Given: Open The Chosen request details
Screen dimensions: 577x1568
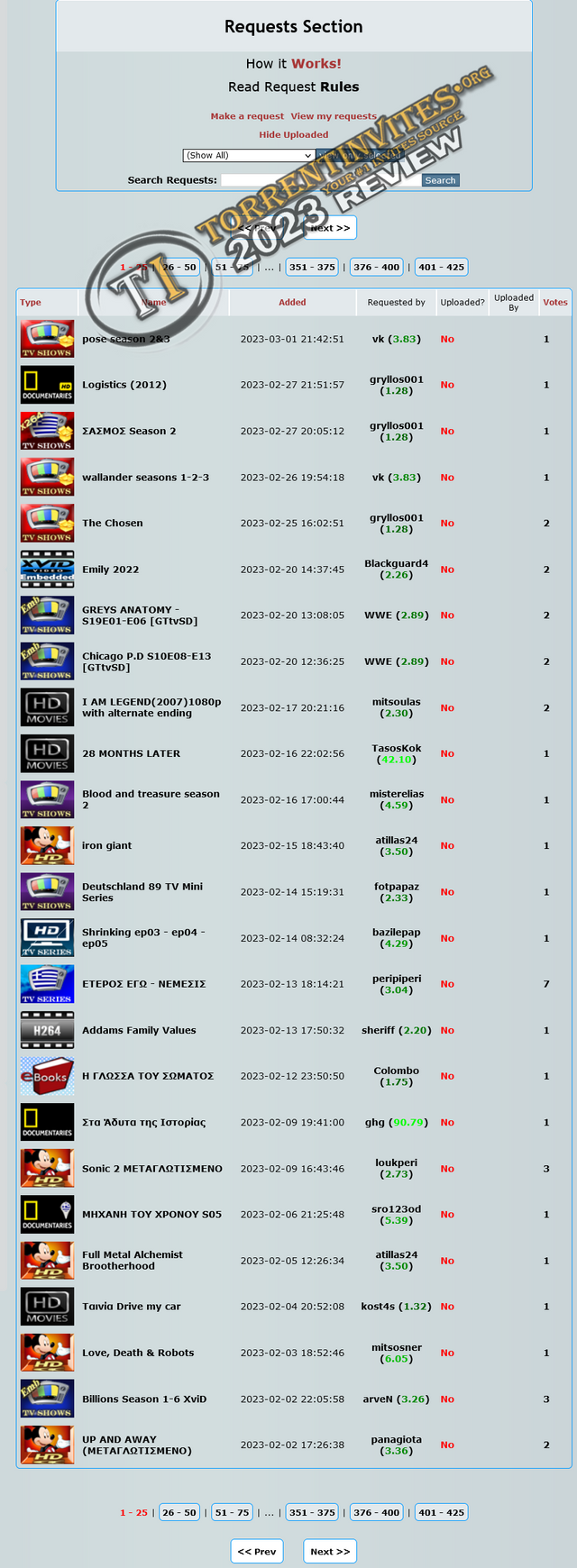Looking at the screenshot, I should coord(112,523).
